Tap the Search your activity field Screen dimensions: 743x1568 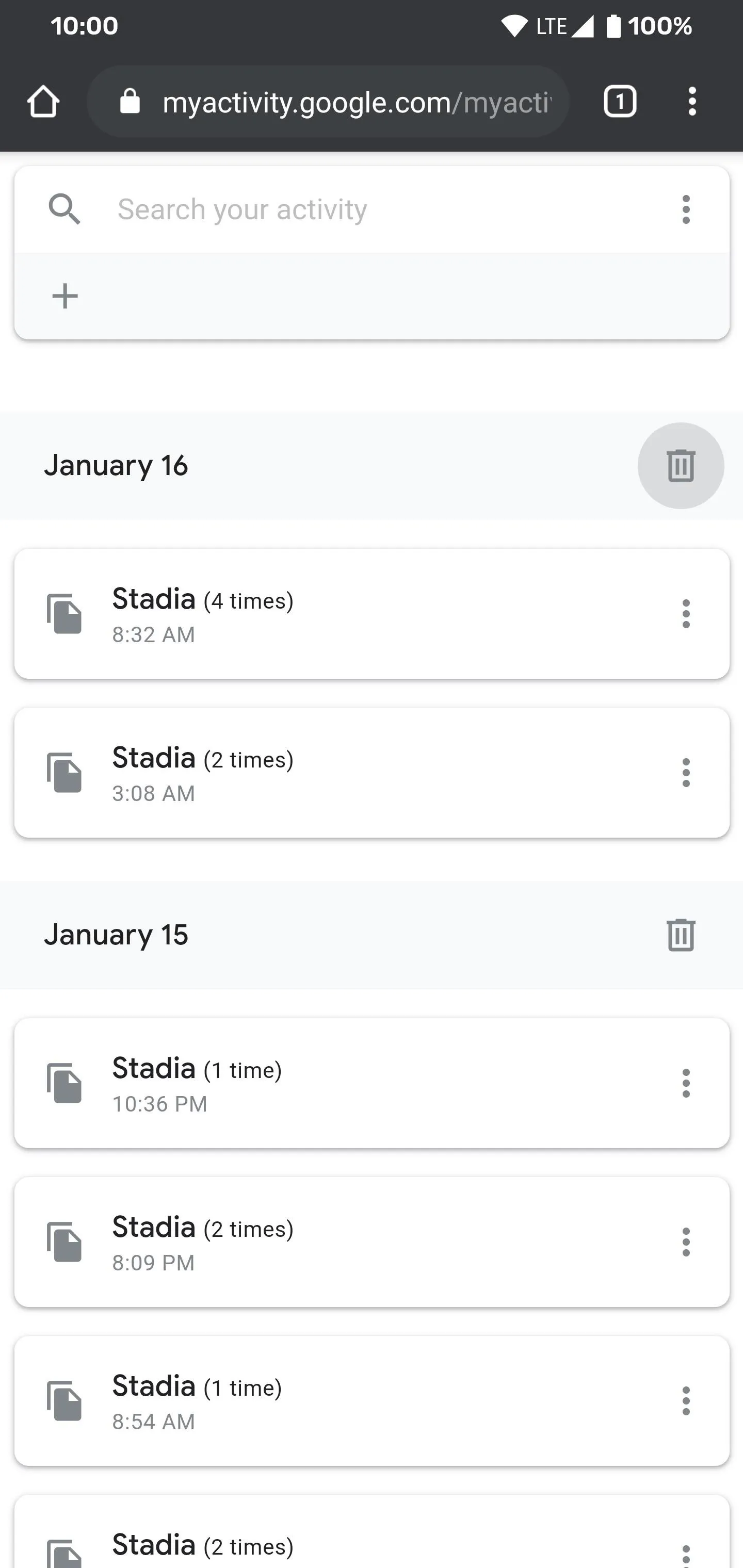(378, 209)
